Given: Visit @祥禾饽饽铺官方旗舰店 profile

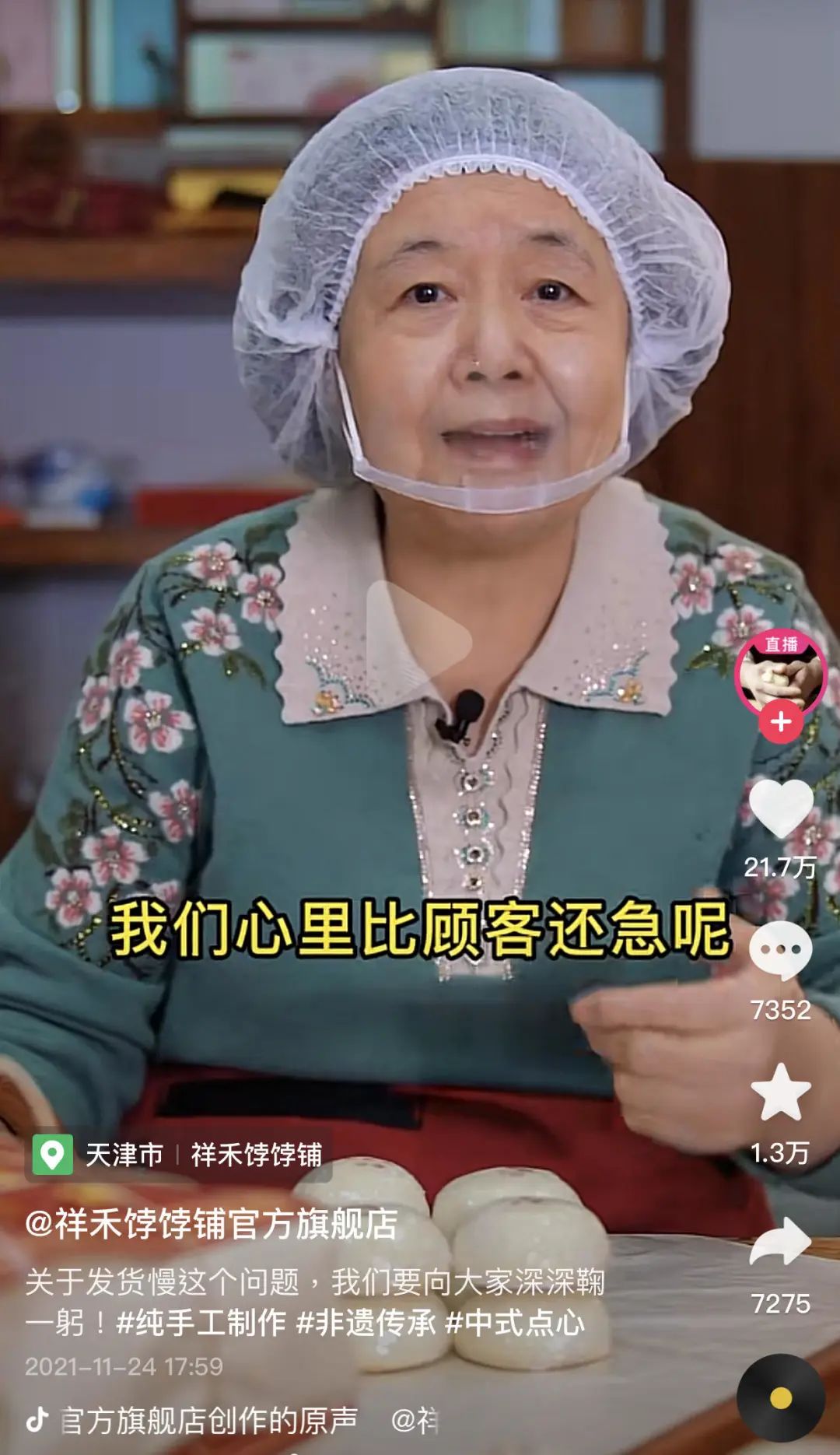Looking at the screenshot, I should (212, 1224).
